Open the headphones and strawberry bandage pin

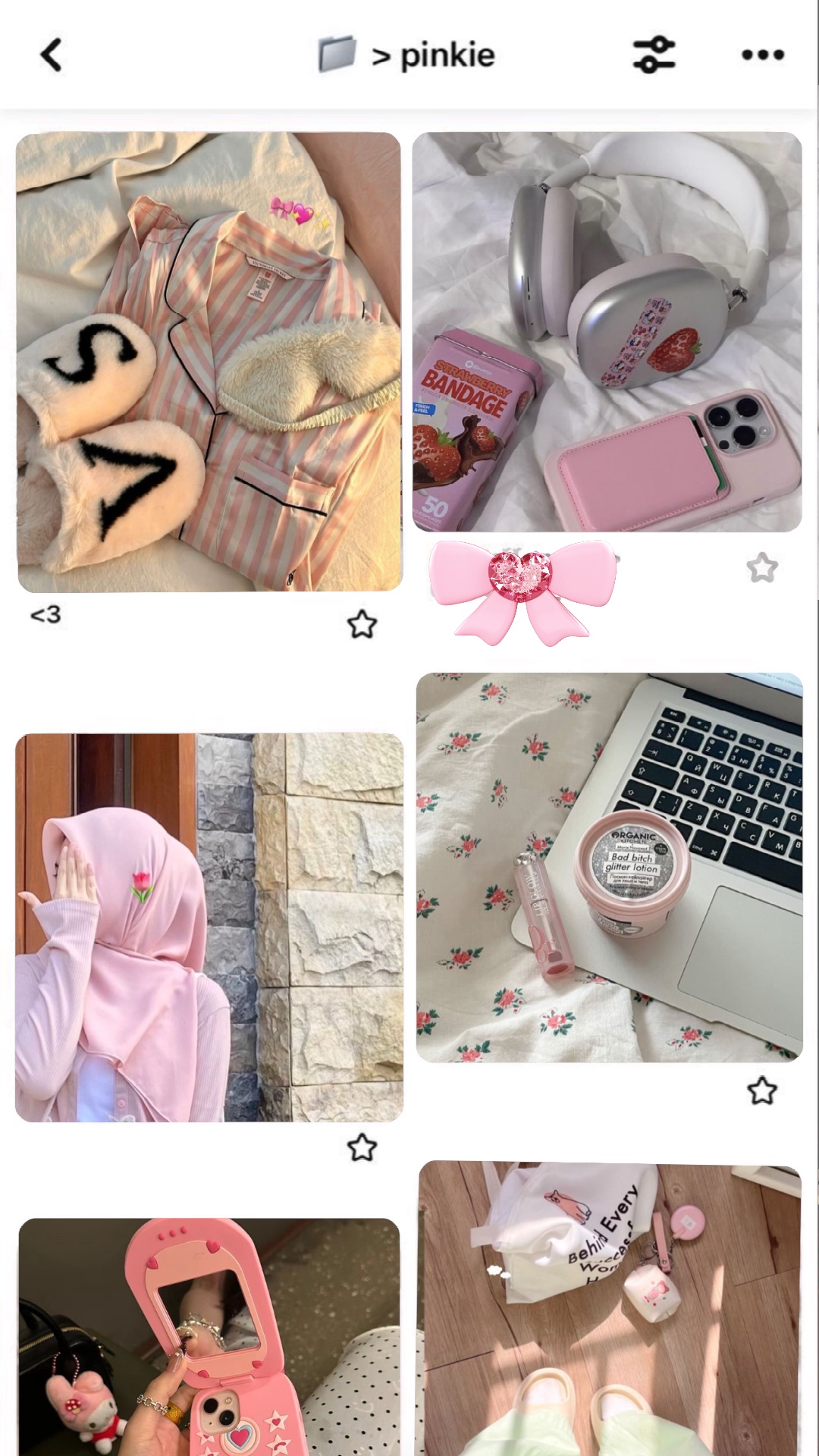click(607, 332)
